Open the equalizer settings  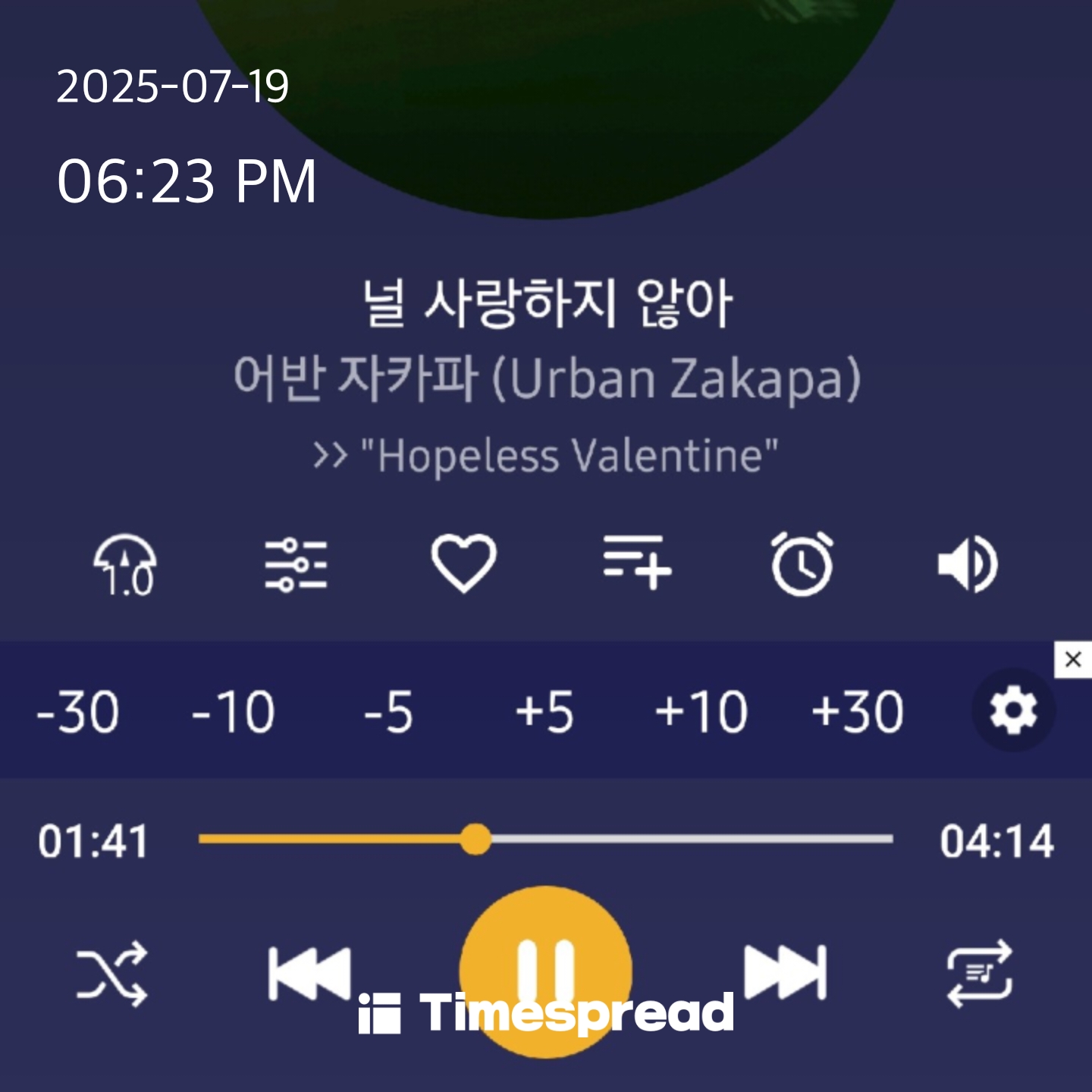click(296, 565)
